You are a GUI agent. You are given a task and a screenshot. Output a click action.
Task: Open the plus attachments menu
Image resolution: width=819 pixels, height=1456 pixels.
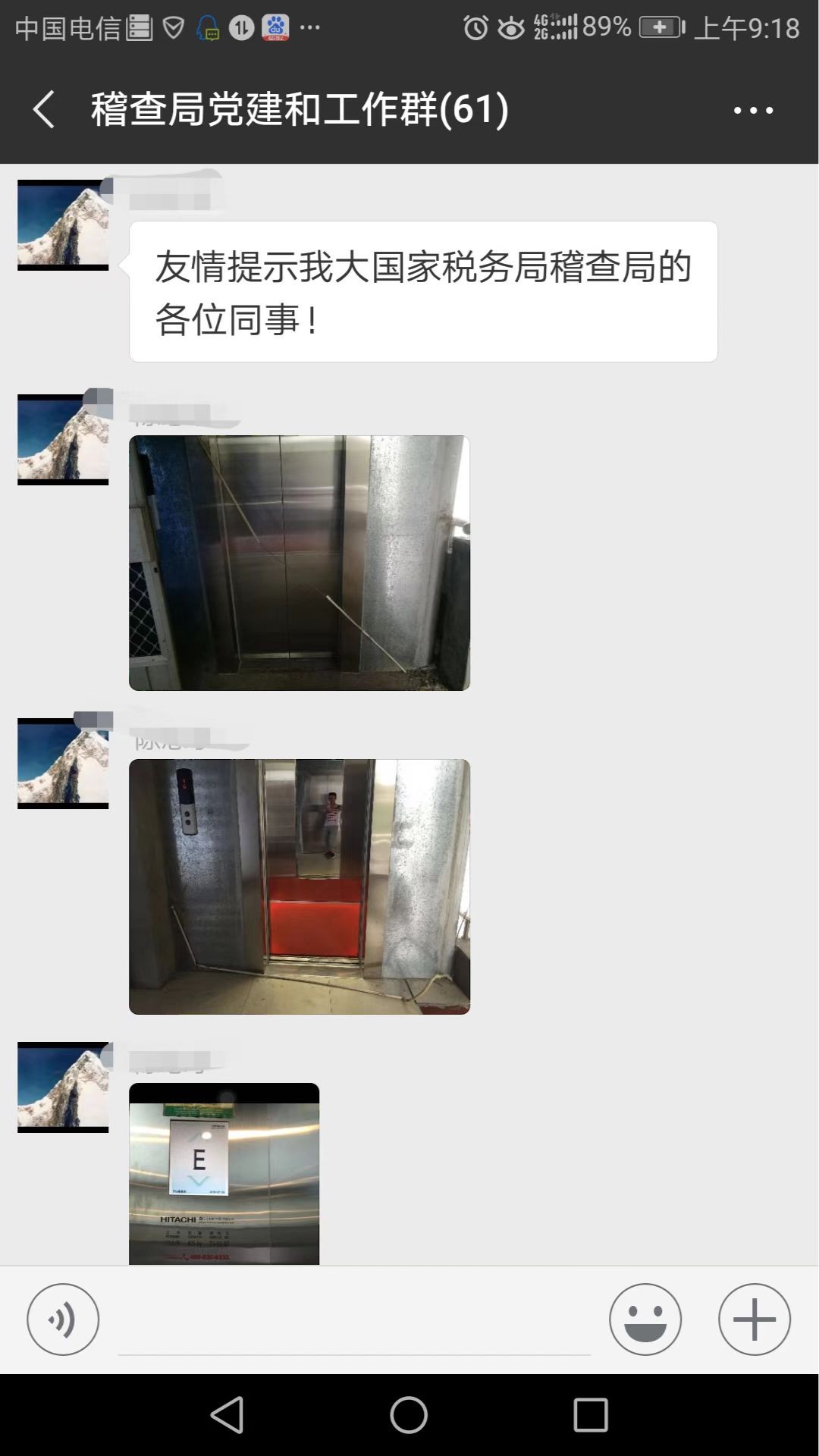755,1319
